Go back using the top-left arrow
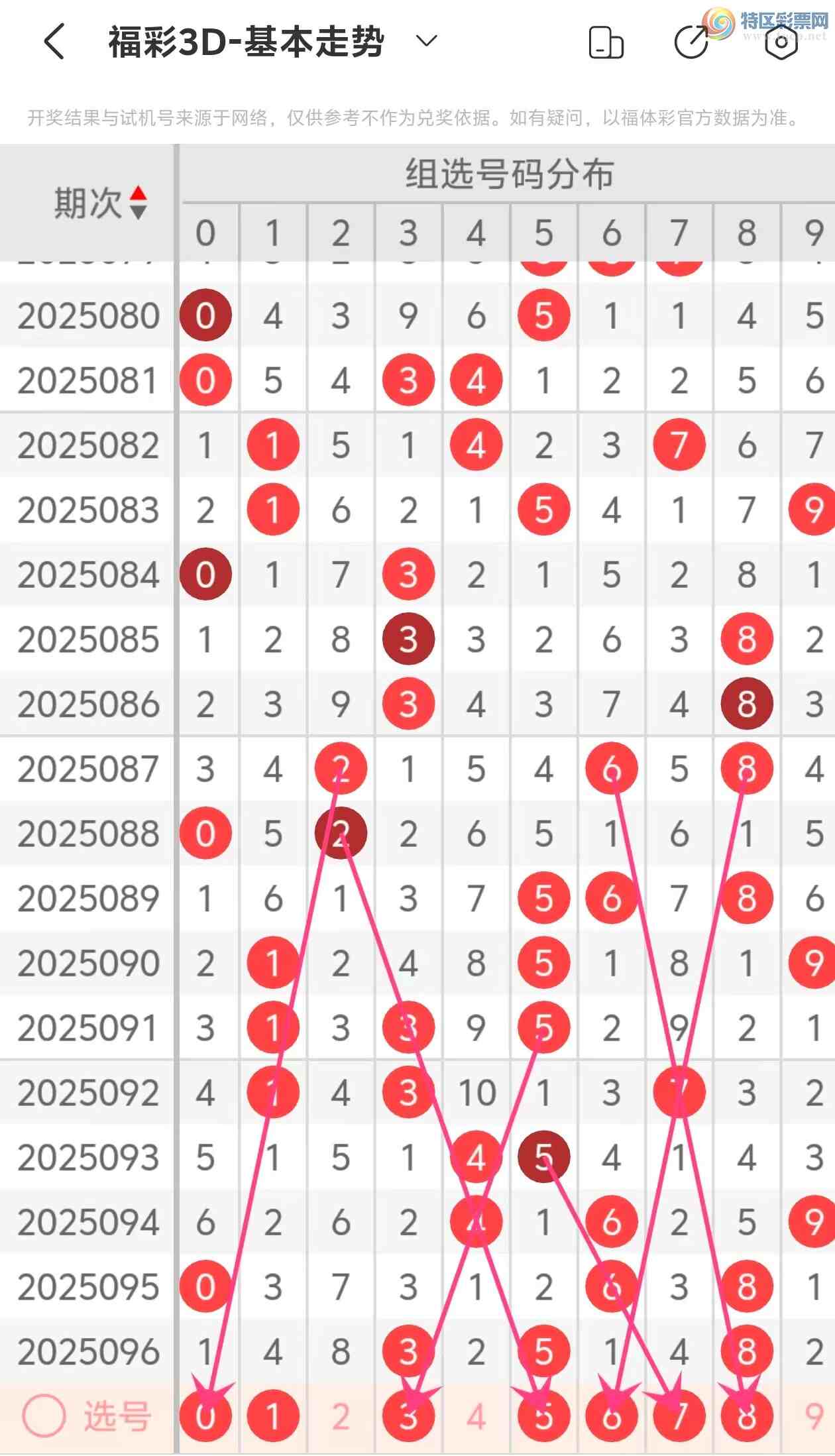Image resolution: width=835 pixels, height=1456 pixels. coord(54,42)
